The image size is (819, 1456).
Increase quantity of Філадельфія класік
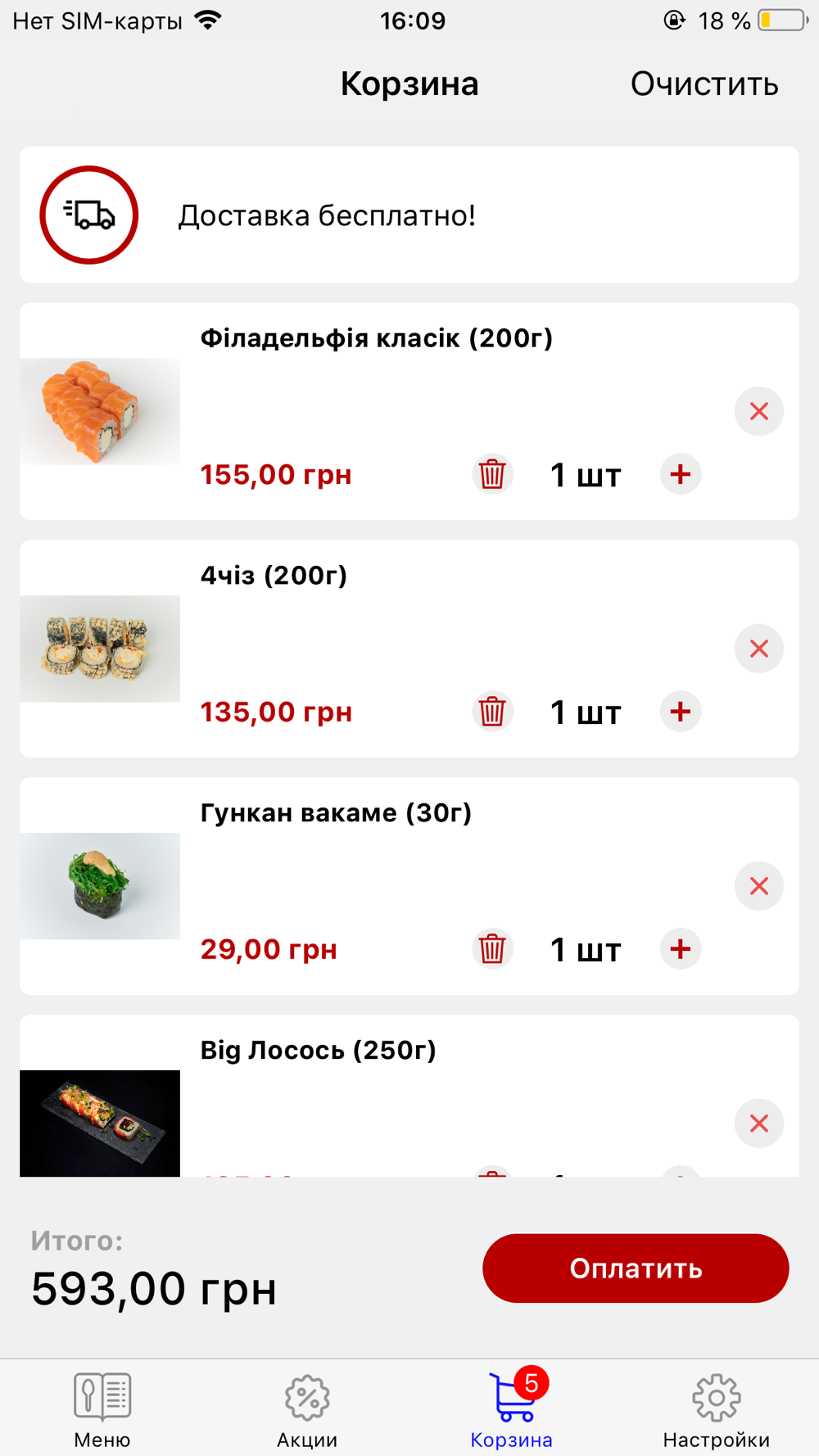(680, 474)
